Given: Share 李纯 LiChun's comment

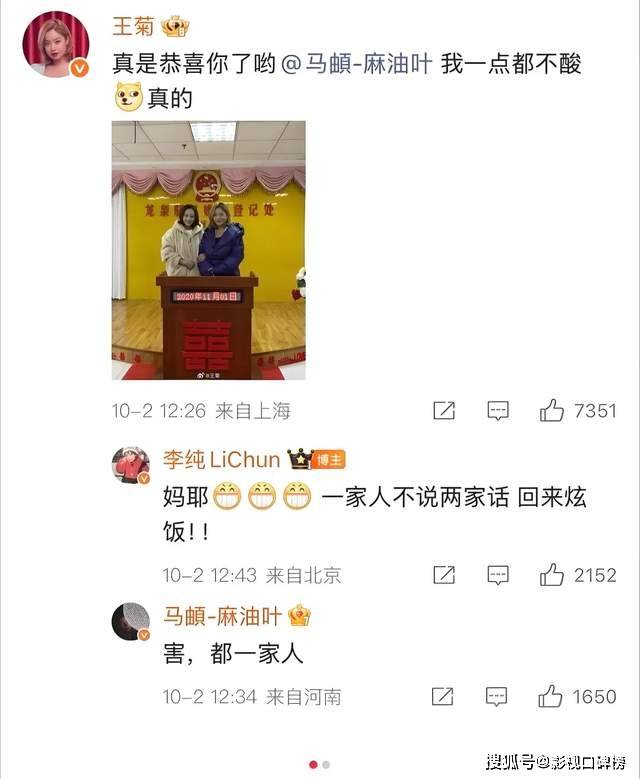Looking at the screenshot, I should click(x=444, y=575).
